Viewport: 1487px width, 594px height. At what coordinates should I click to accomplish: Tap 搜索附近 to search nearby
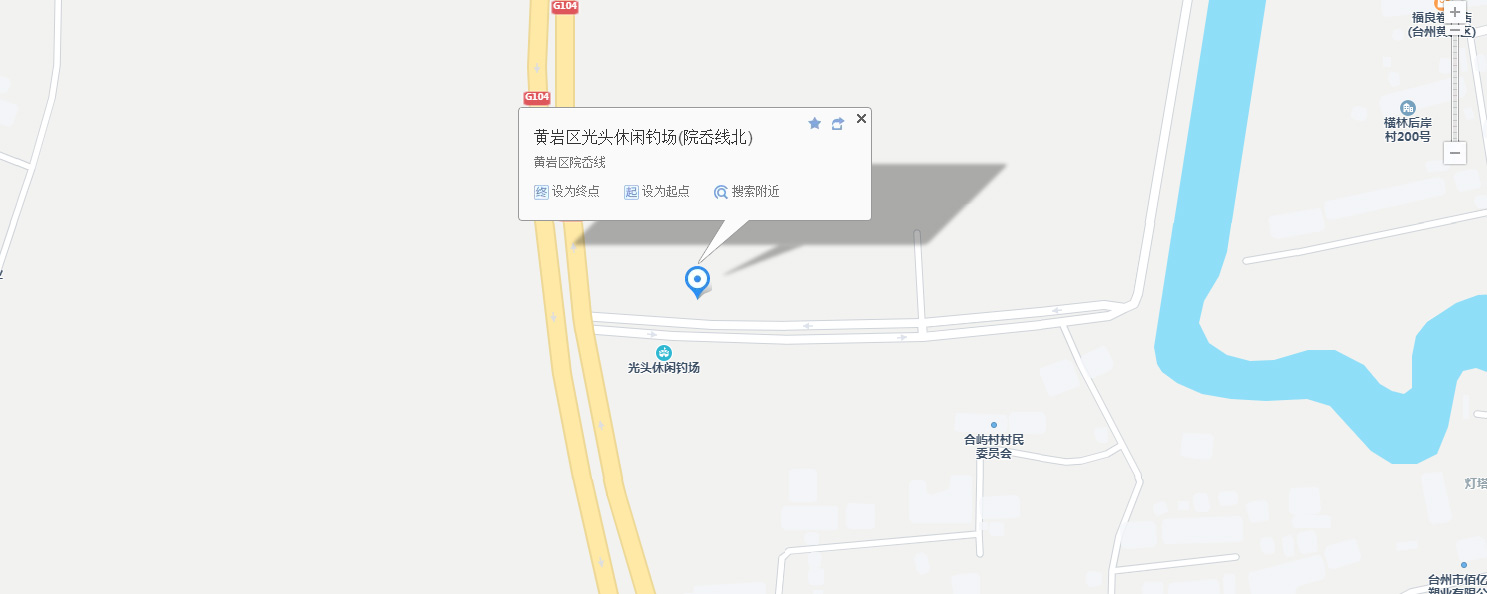pyautogui.click(x=746, y=191)
